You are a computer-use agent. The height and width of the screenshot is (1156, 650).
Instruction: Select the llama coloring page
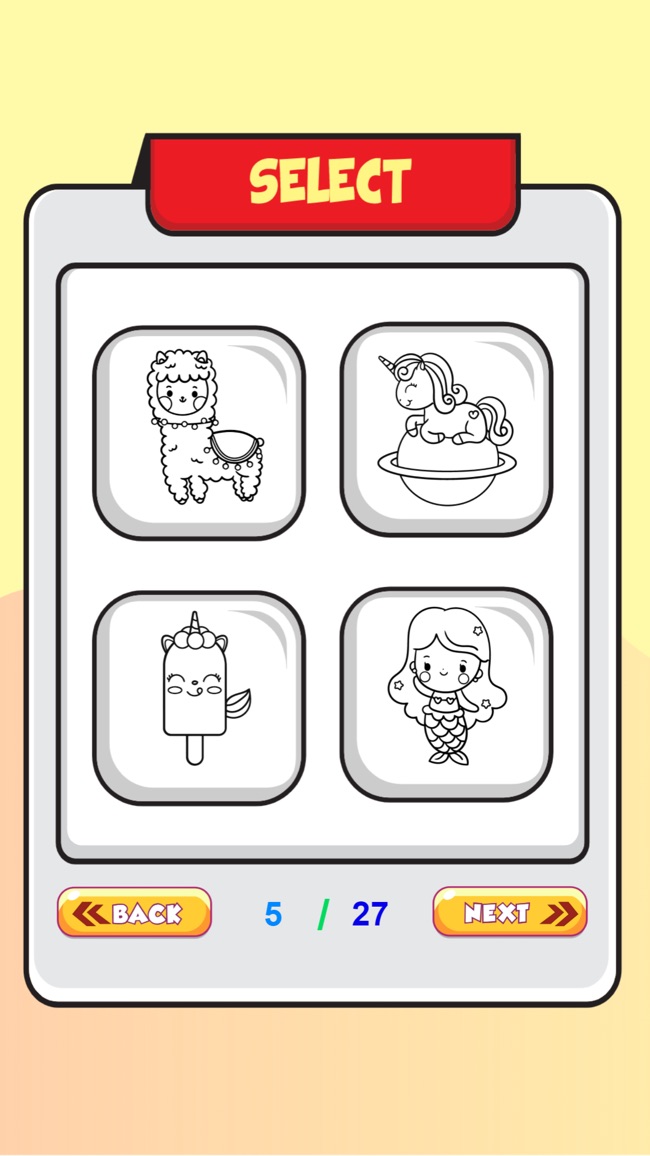click(x=199, y=432)
